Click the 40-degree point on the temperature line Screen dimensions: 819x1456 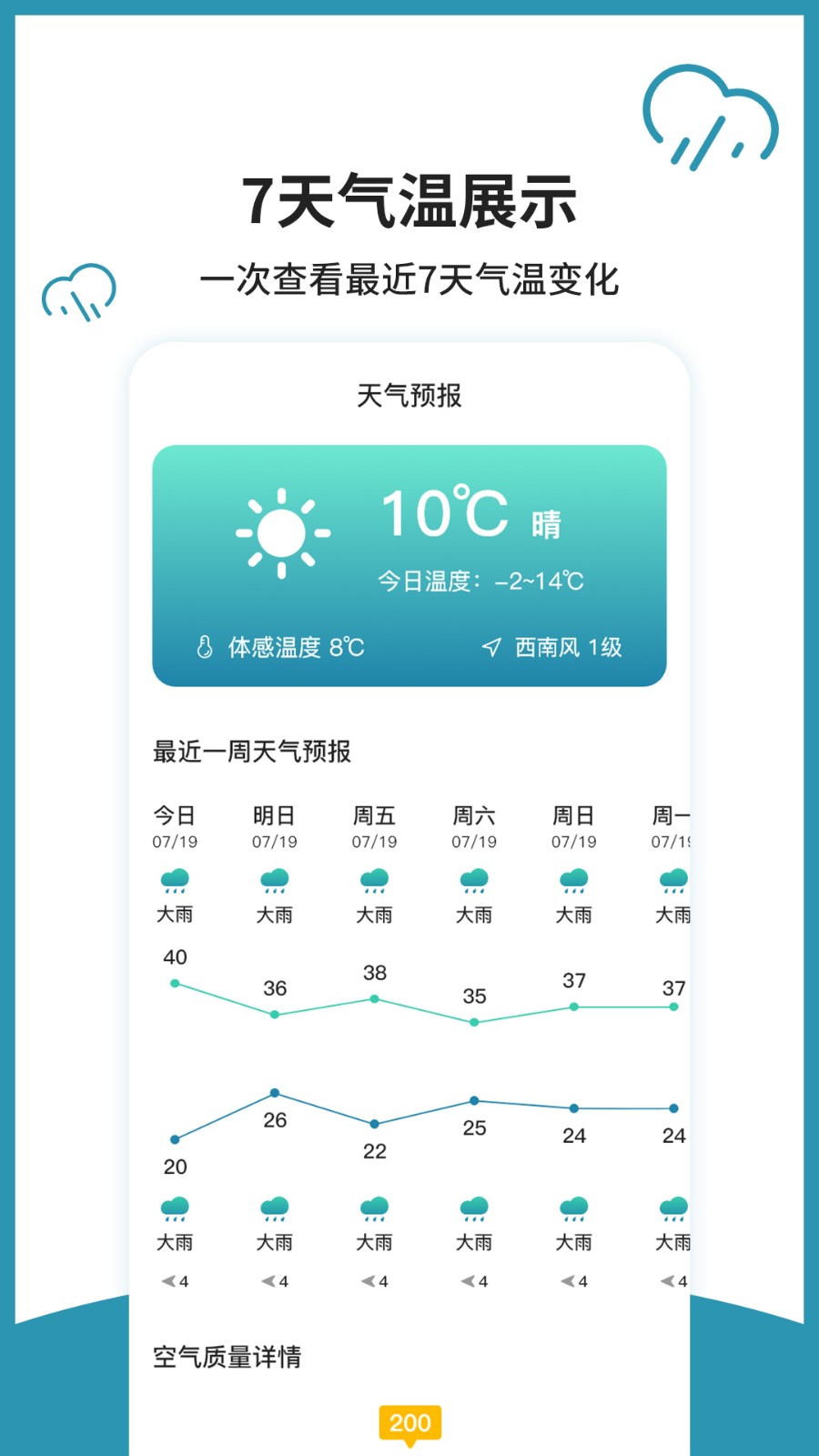[x=176, y=982]
